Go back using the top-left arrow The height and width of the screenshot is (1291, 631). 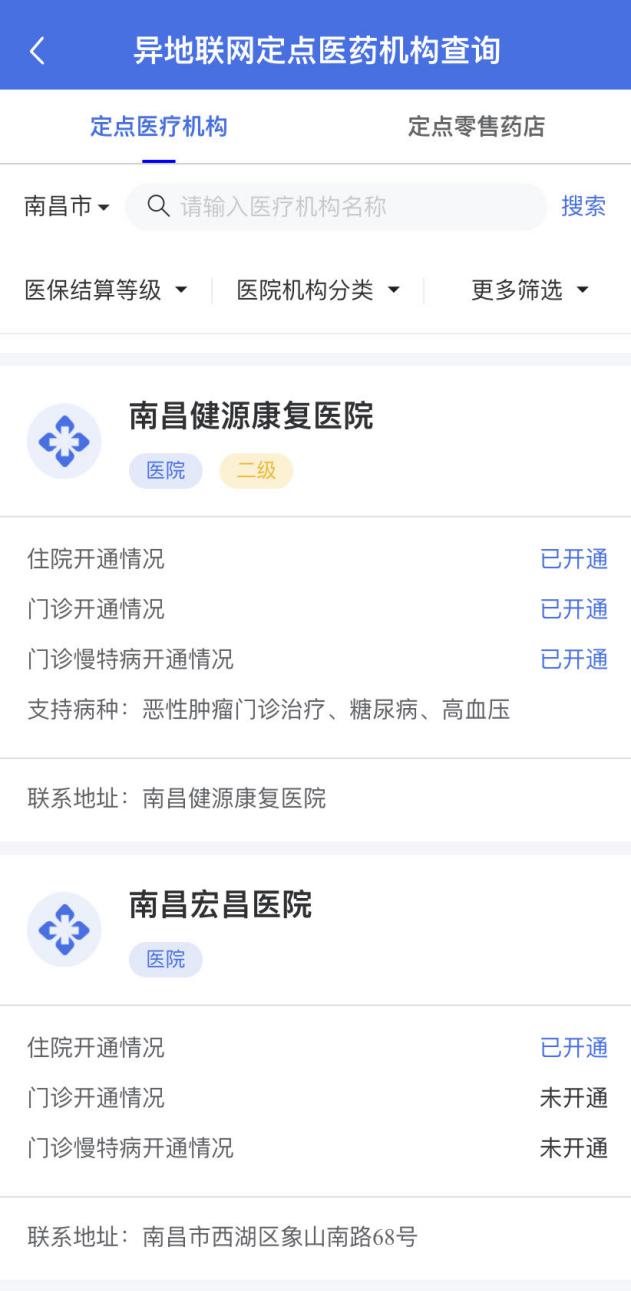click(x=37, y=51)
